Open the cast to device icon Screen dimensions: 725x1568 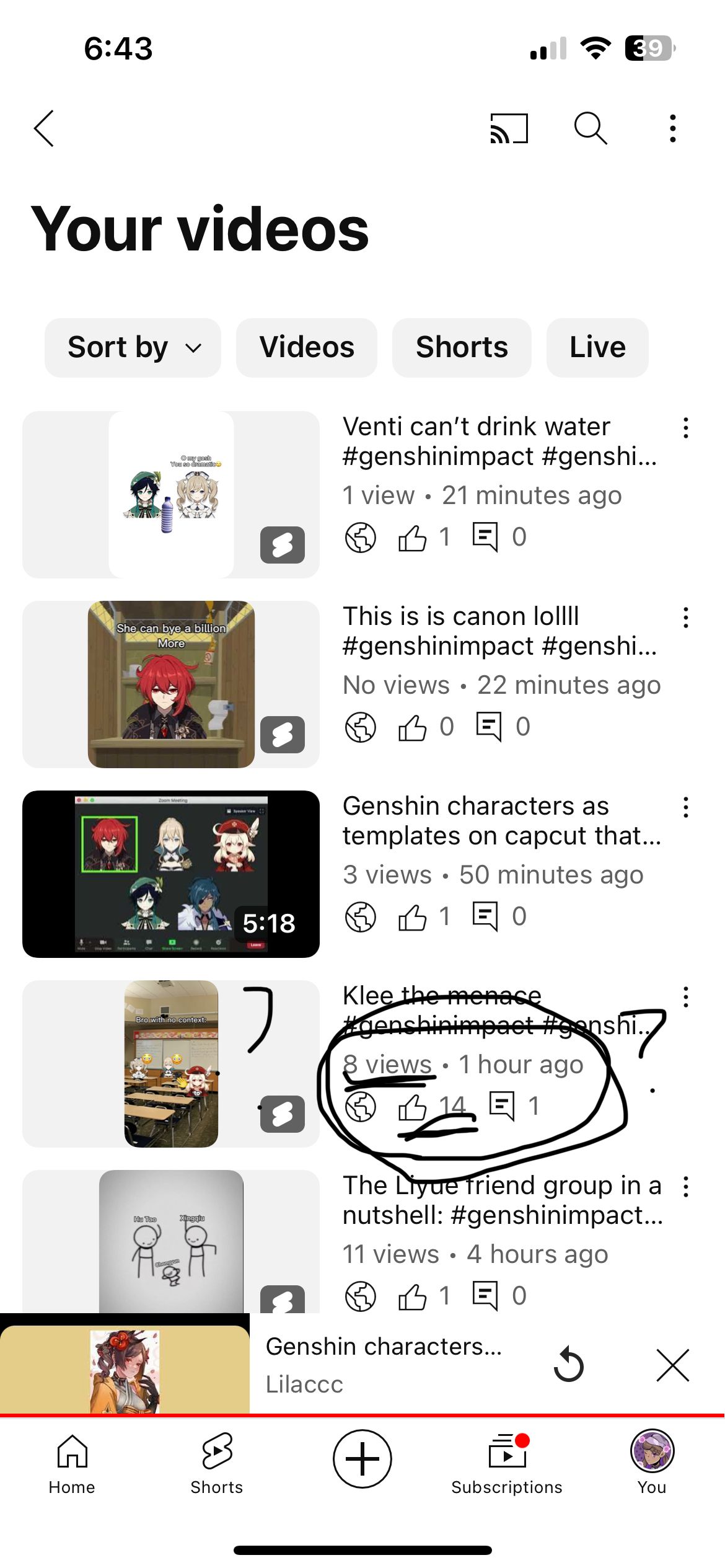(x=509, y=128)
